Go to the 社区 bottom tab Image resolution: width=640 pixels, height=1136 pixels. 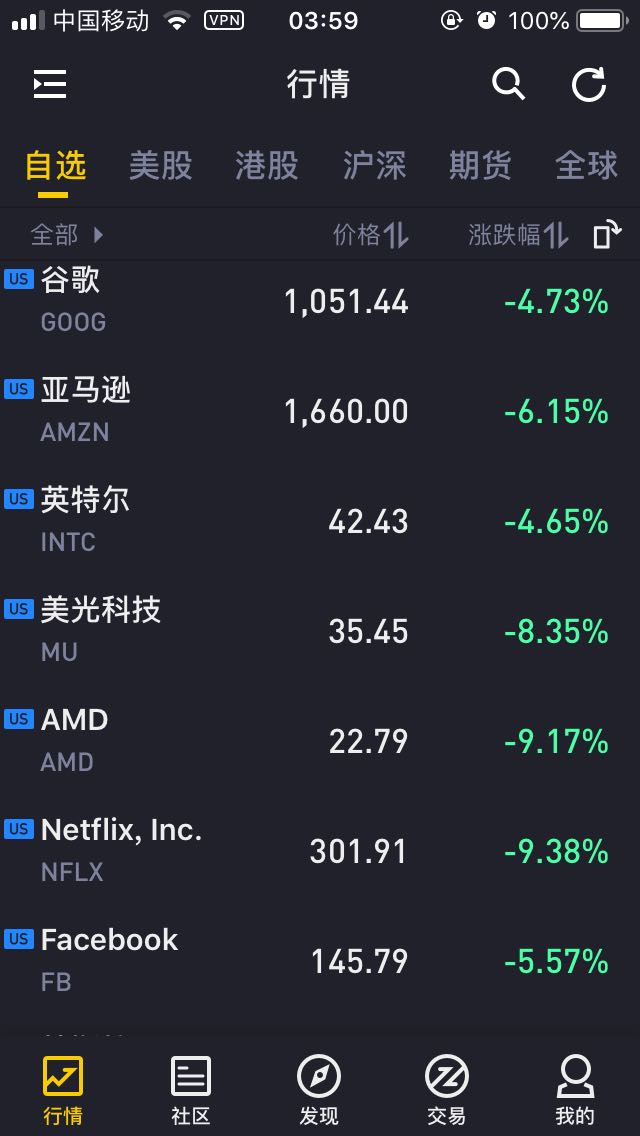[x=191, y=1090]
